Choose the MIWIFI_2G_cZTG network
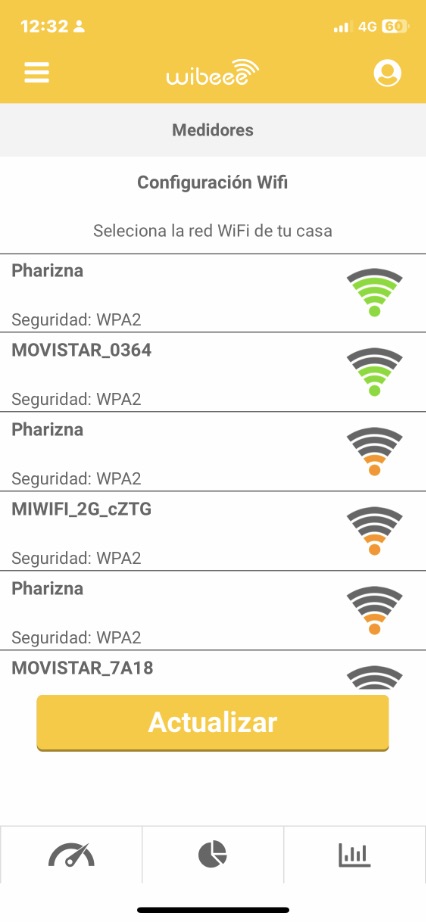Screen dimensions: 426x922 coord(213,531)
